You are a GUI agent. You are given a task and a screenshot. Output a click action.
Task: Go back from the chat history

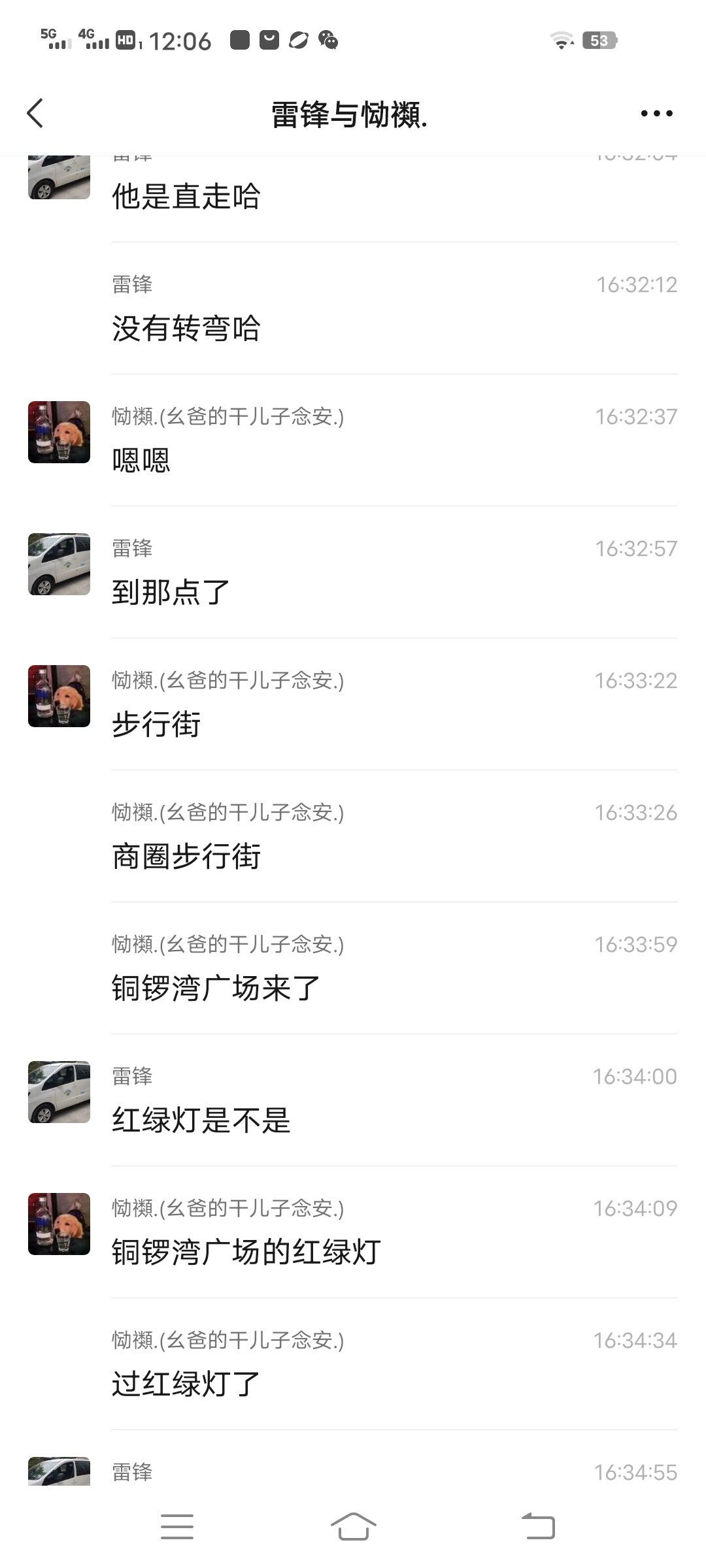[x=35, y=114]
